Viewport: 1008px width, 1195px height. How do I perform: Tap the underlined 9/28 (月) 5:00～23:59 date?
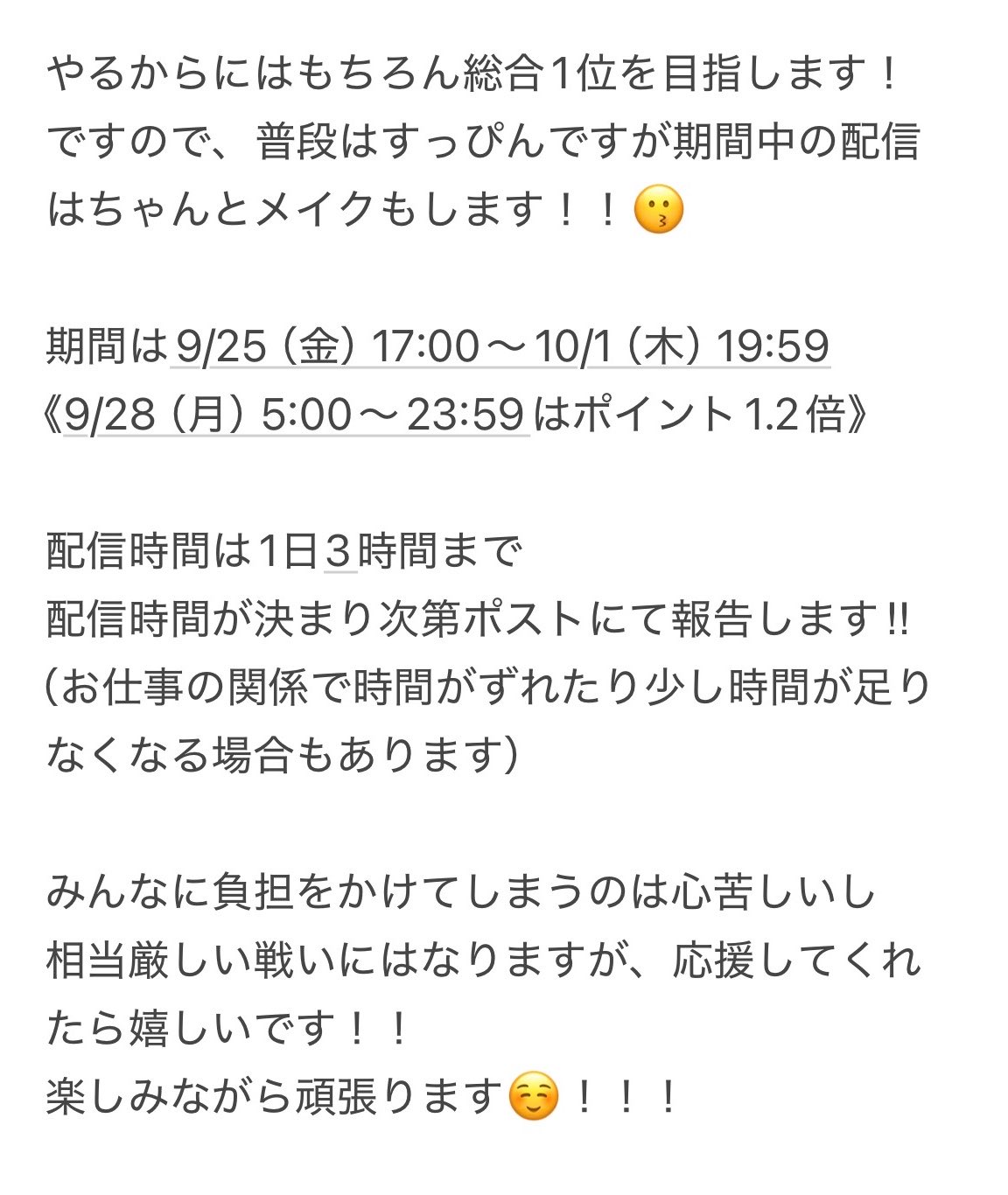[x=296, y=414]
